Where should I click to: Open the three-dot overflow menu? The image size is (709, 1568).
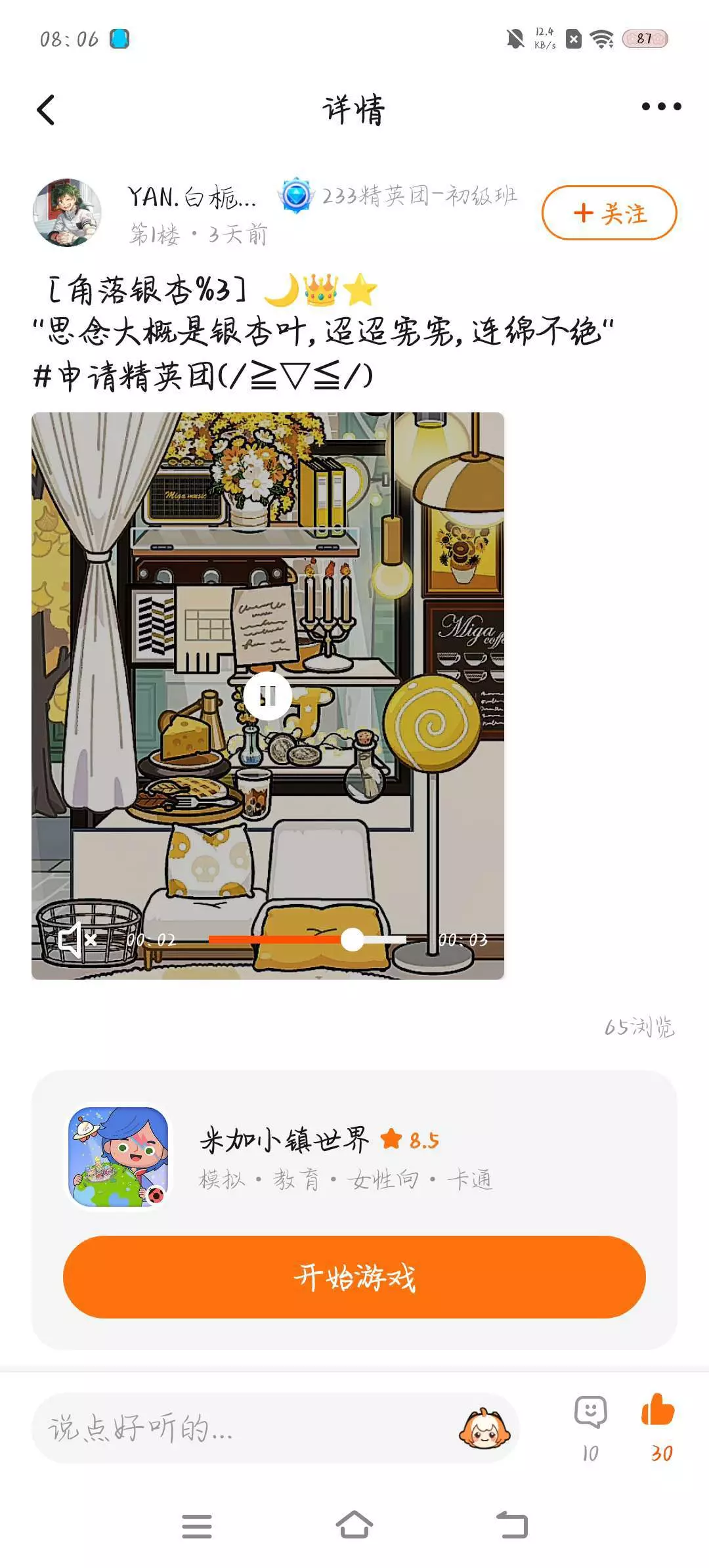tap(661, 106)
